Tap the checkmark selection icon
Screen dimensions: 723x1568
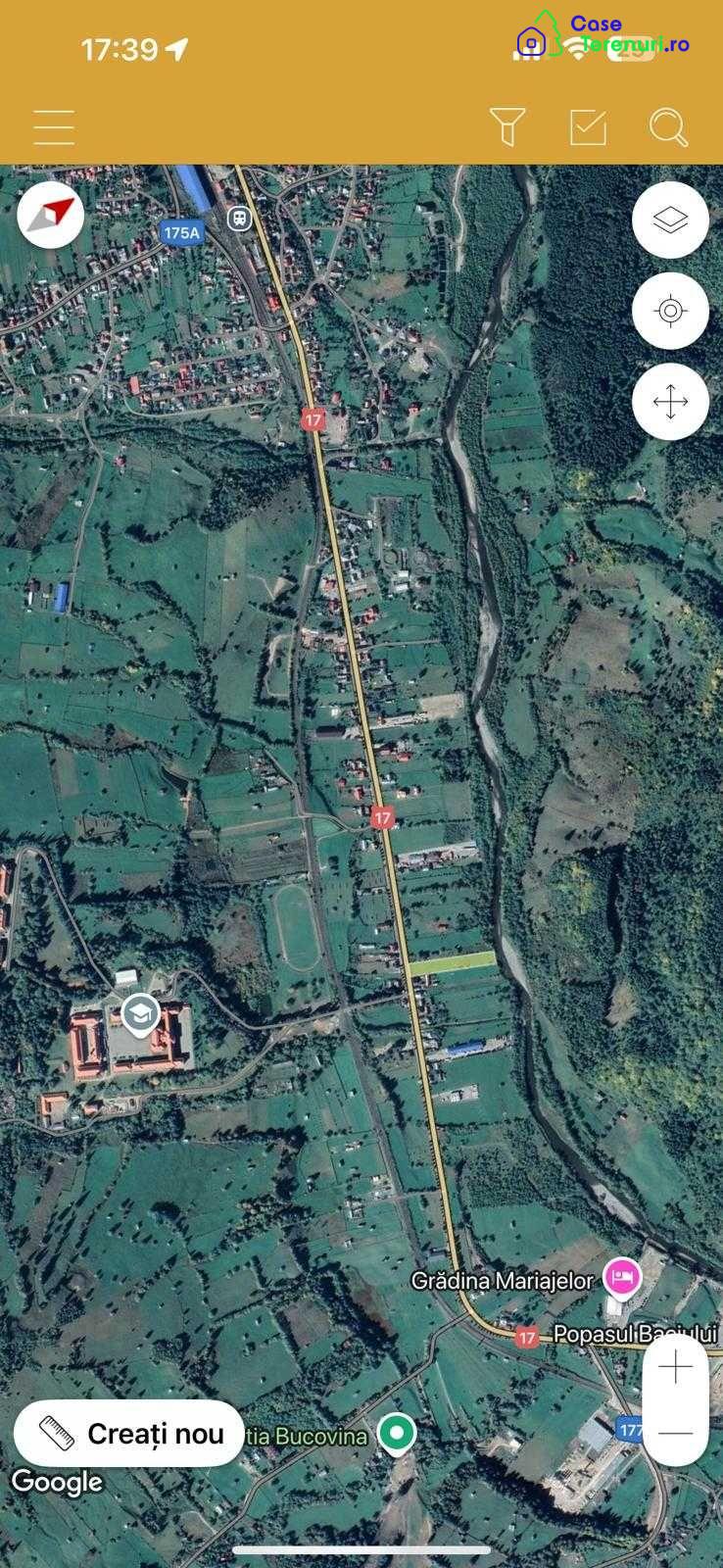[x=588, y=127]
